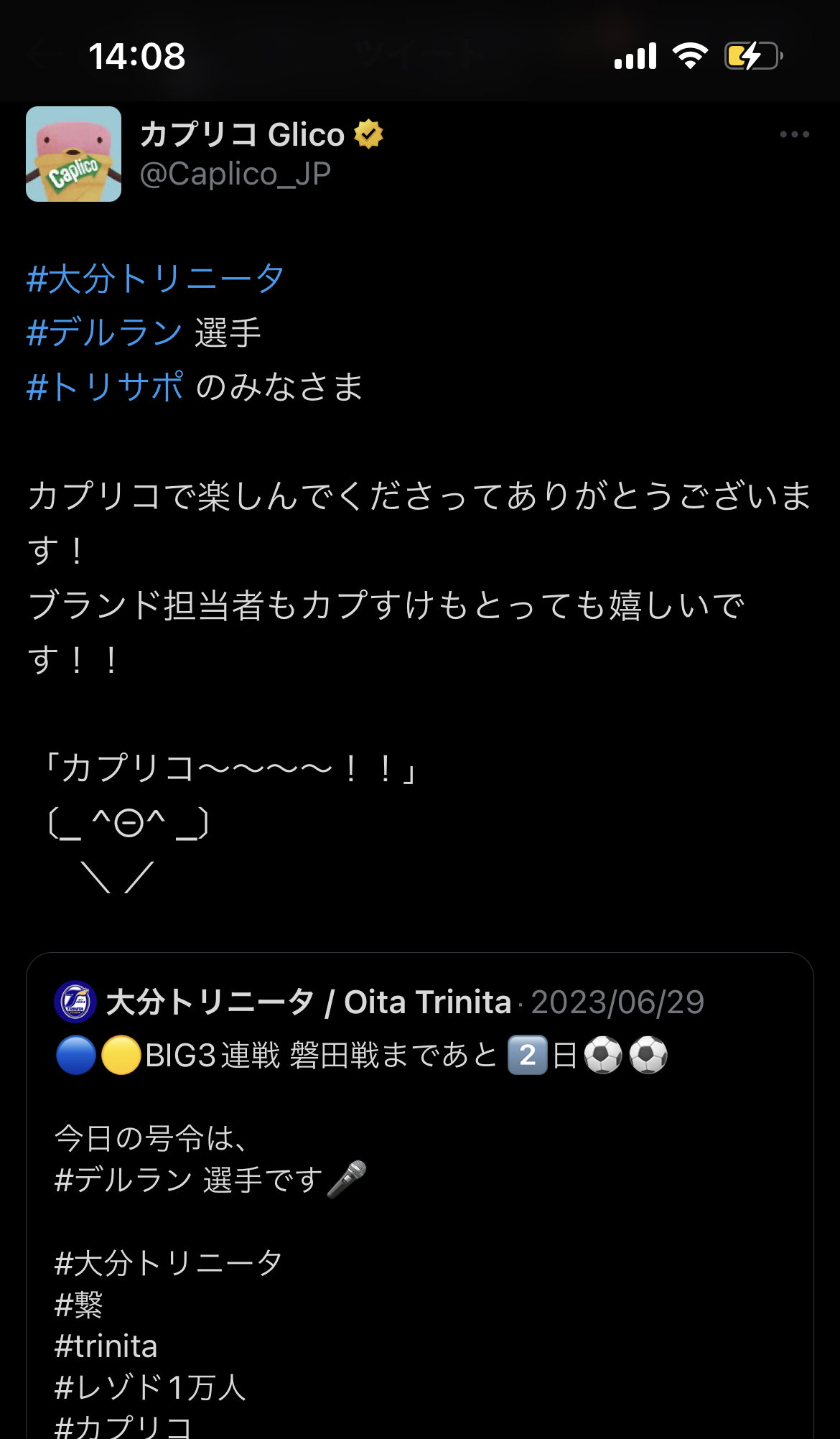Open the カプリコ Glico profile avatar
Screen dimensions: 840x1439
point(73,154)
